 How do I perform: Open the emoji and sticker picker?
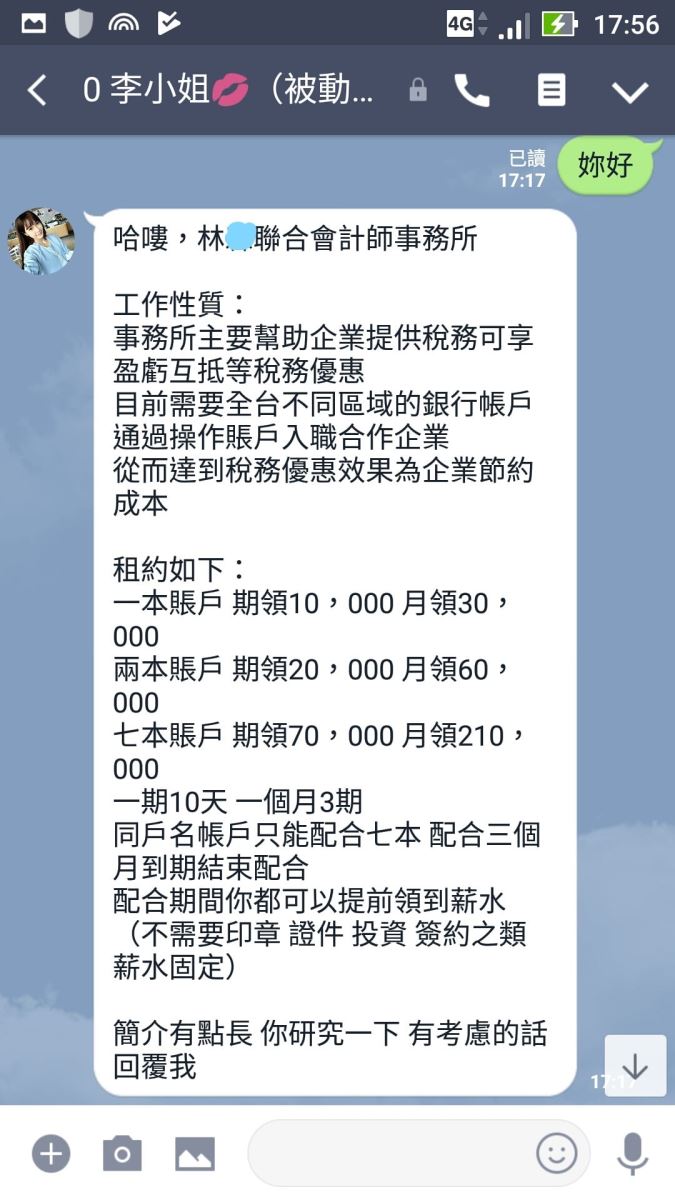(557, 1154)
